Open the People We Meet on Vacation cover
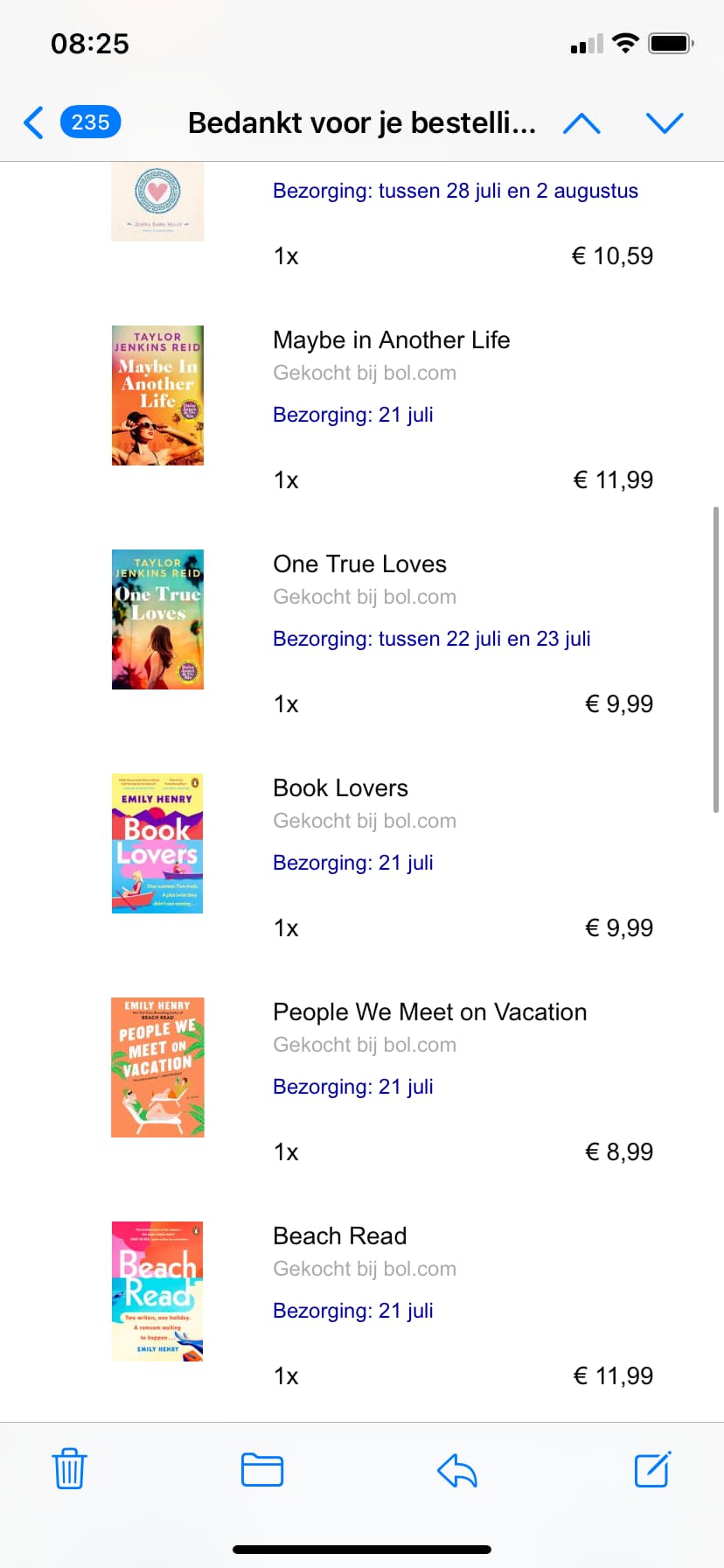Screen dimensions: 724x1568 tap(157, 1067)
